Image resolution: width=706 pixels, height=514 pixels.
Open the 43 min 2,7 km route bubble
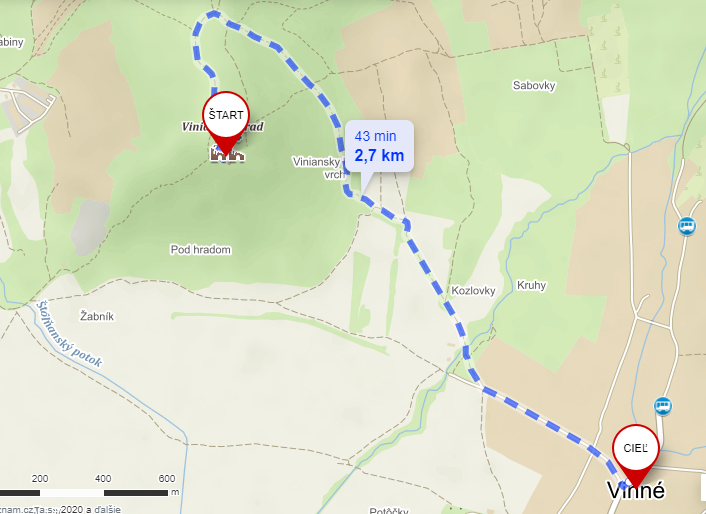(x=379, y=146)
